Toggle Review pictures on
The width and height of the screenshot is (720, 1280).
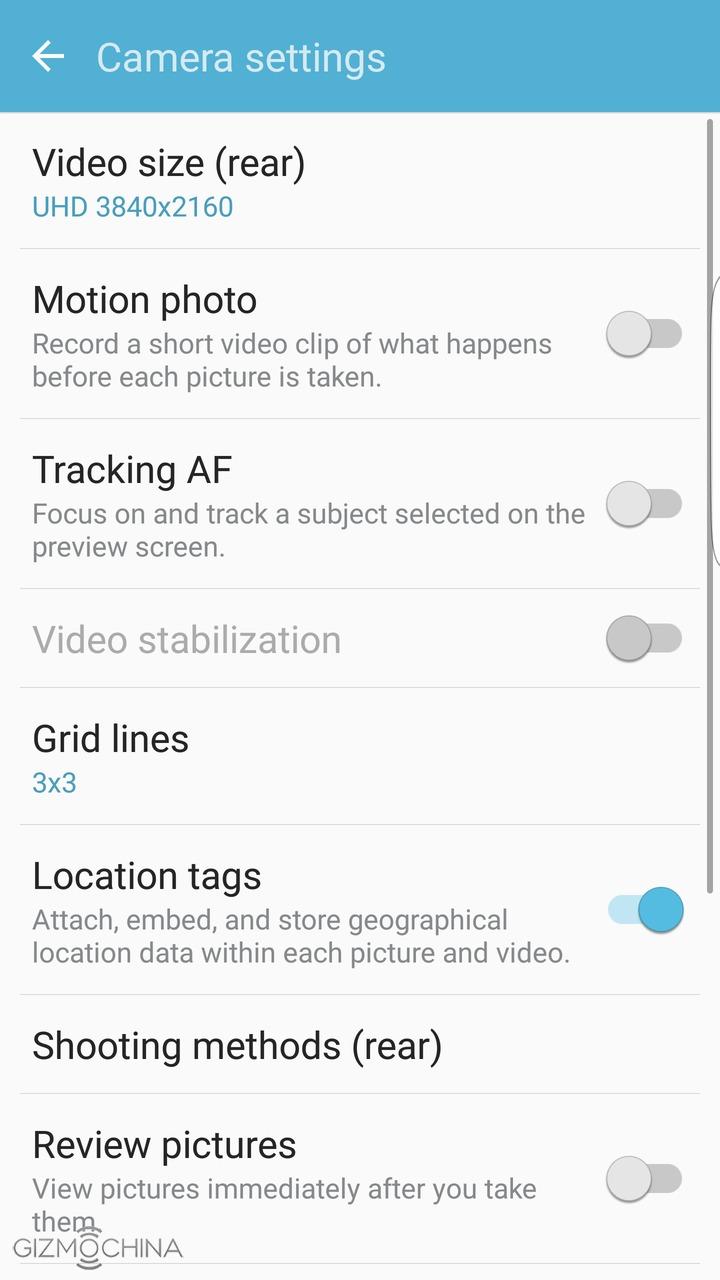click(x=644, y=1179)
